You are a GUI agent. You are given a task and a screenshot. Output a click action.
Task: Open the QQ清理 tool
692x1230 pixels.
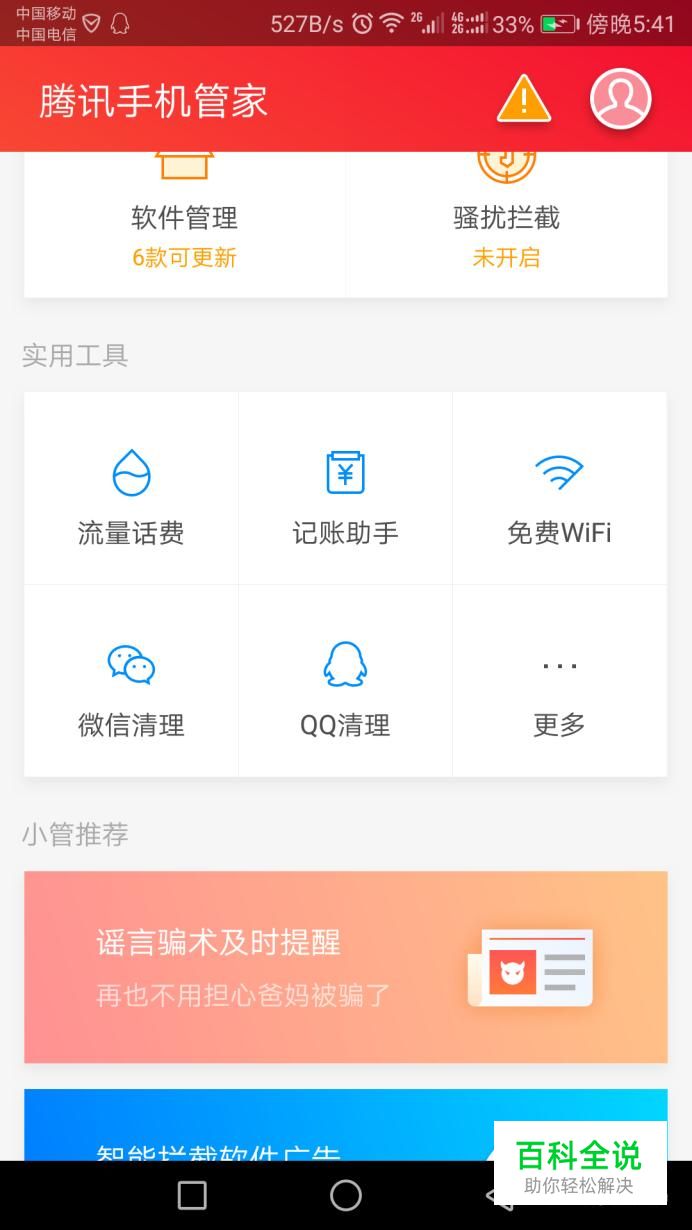(x=345, y=681)
